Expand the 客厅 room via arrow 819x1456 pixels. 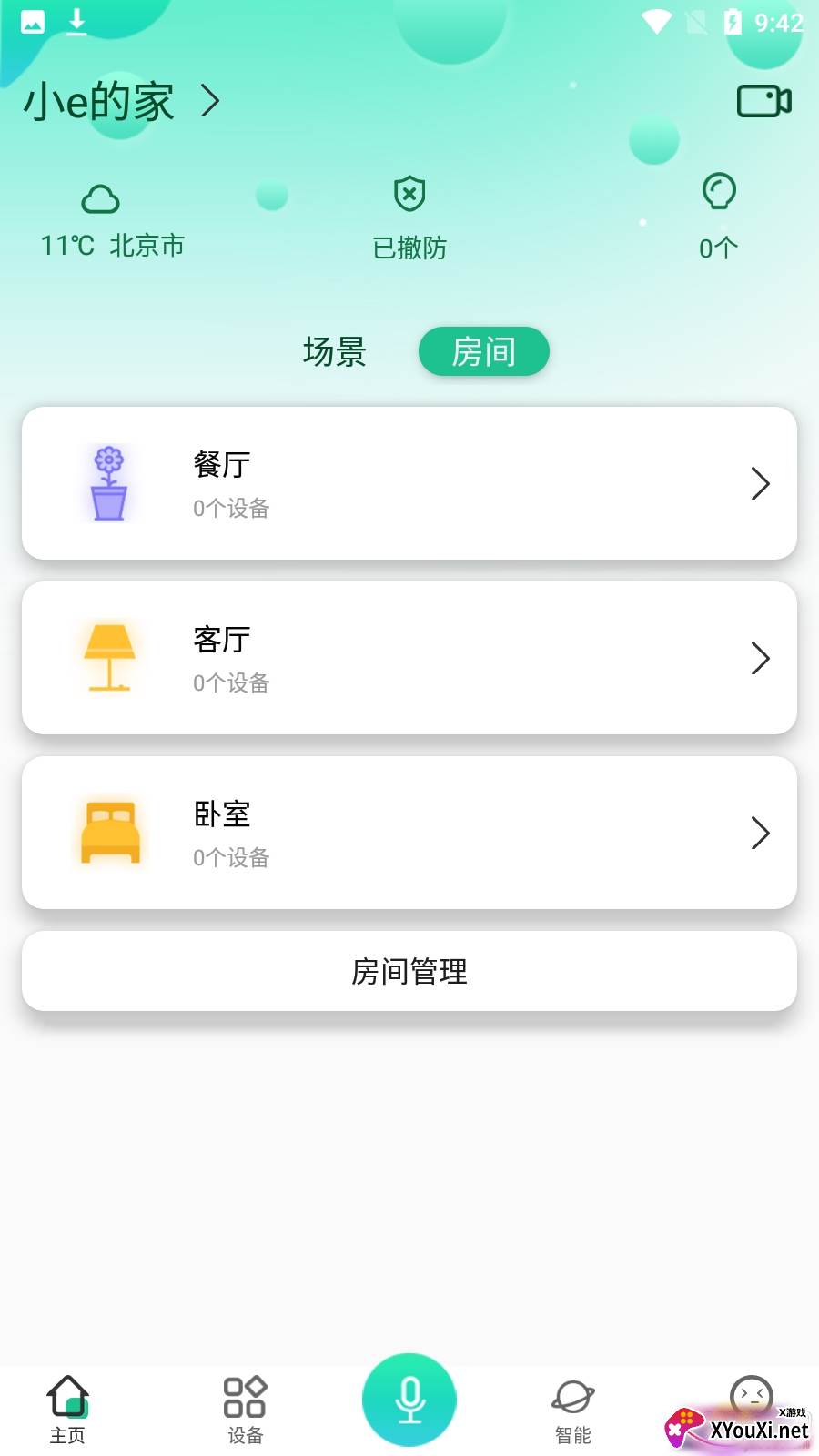tap(761, 657)
